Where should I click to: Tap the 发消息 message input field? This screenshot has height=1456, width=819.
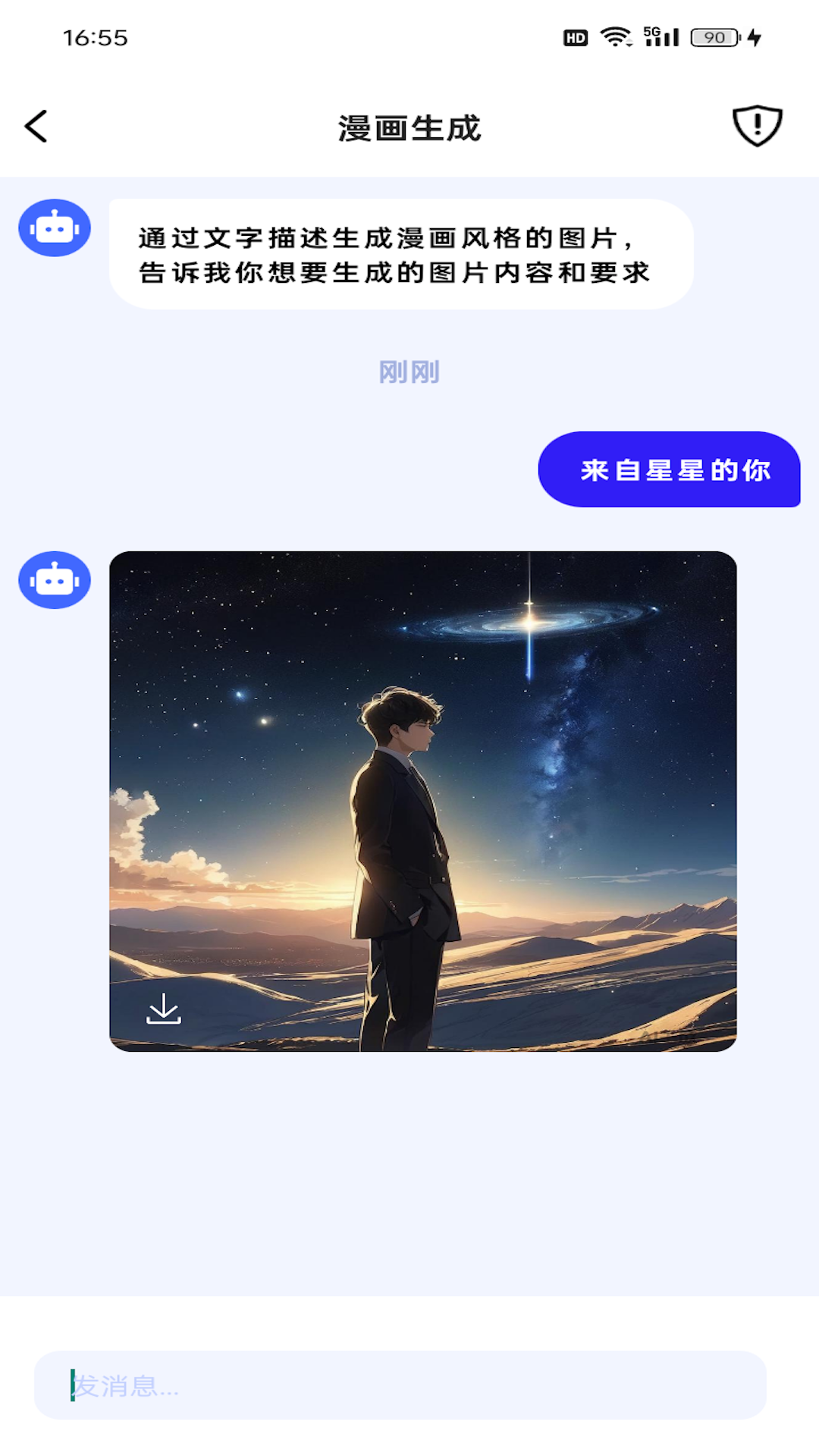(400, 1385)
